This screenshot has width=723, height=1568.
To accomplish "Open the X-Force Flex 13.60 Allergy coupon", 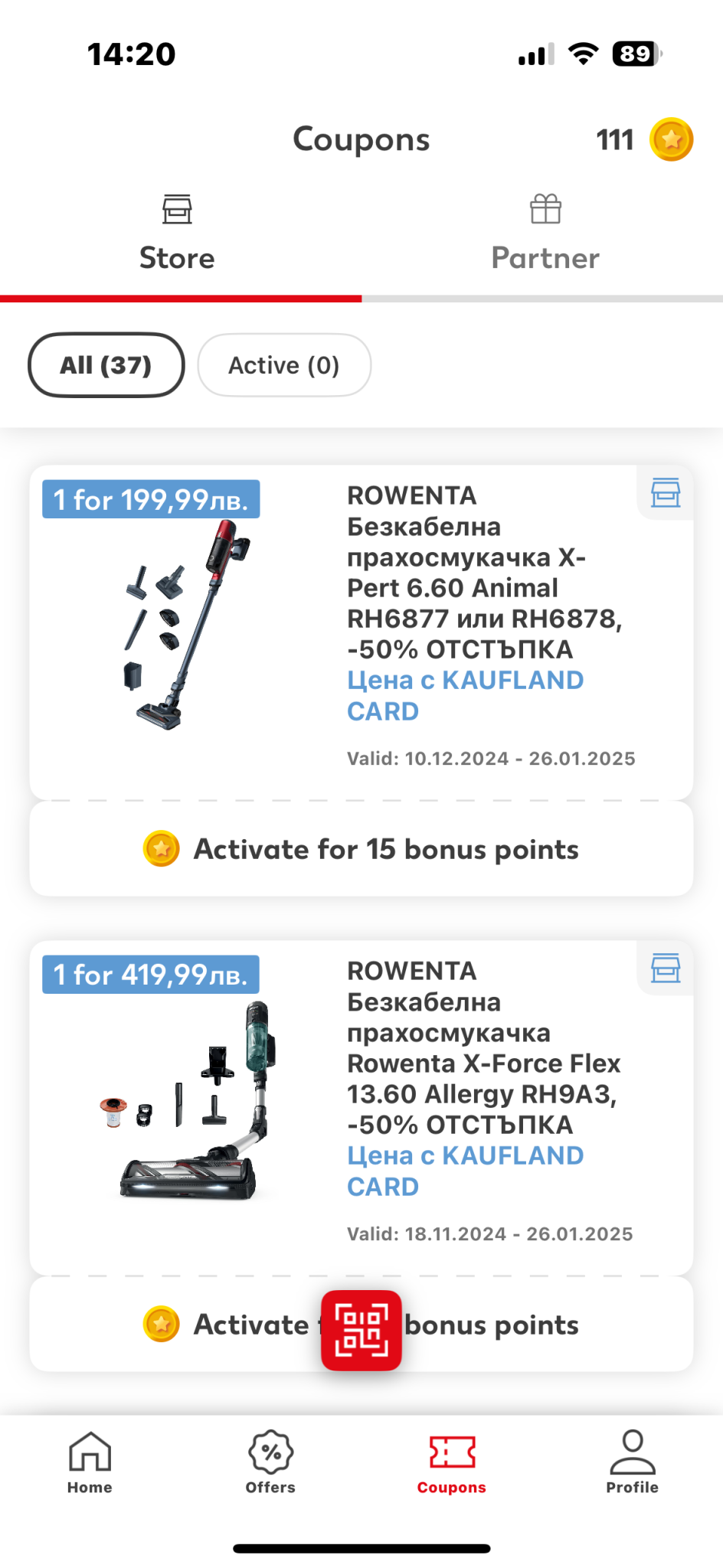I will click(361, 1106).
